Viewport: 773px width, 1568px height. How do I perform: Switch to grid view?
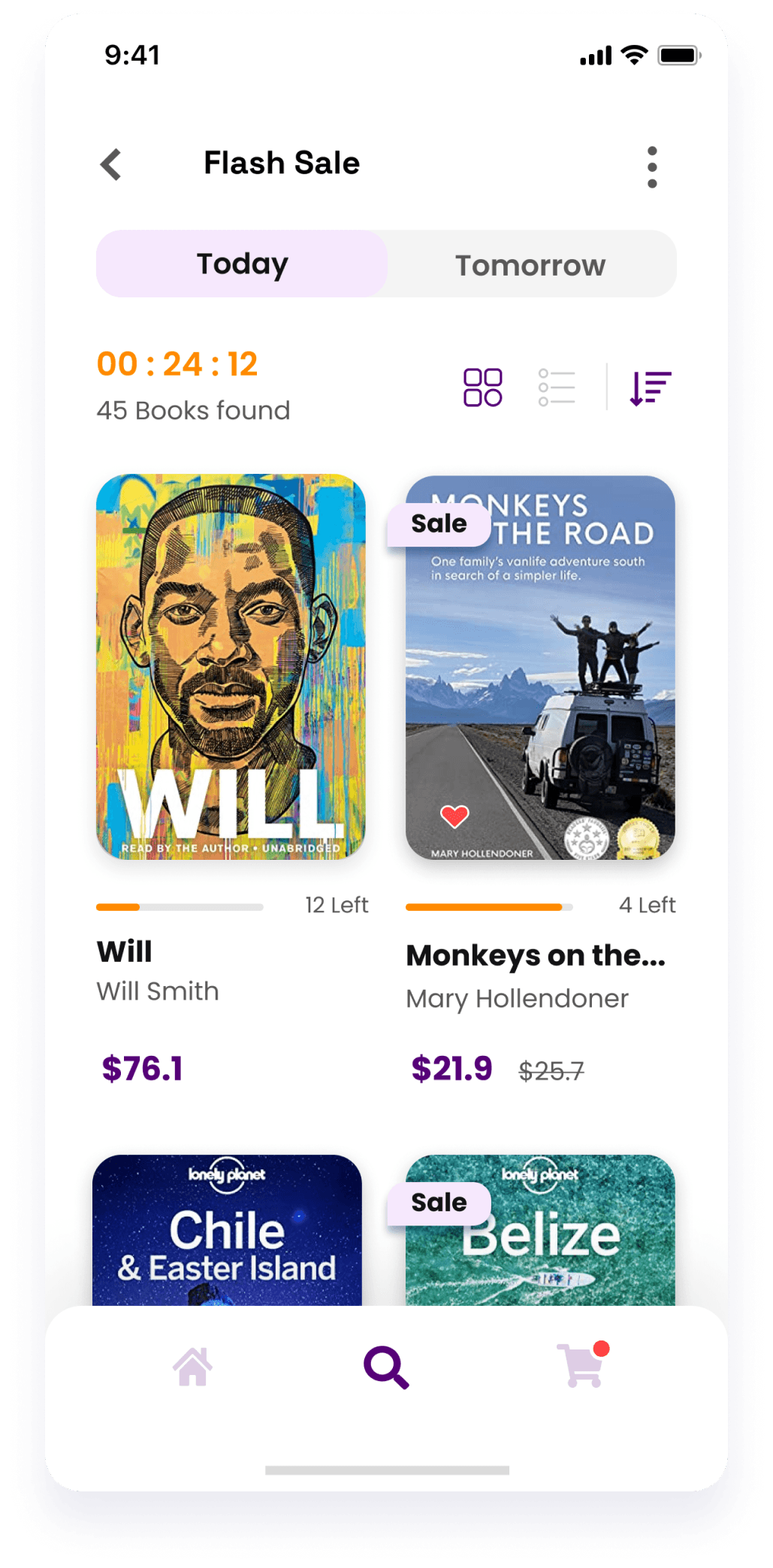pos(482,387)
